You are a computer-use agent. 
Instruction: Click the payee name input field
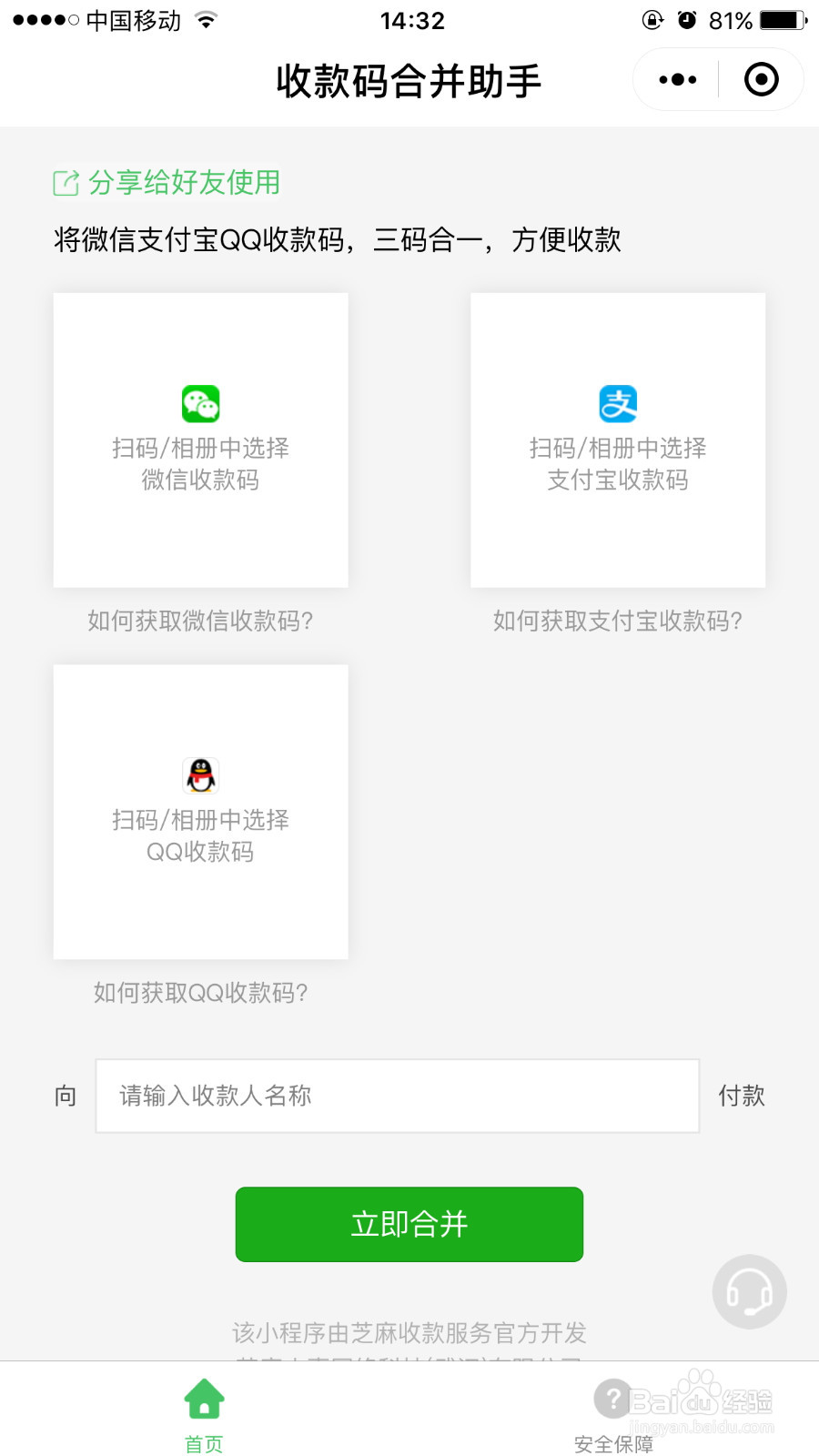pyautogui.click(x=397, y=1096)
